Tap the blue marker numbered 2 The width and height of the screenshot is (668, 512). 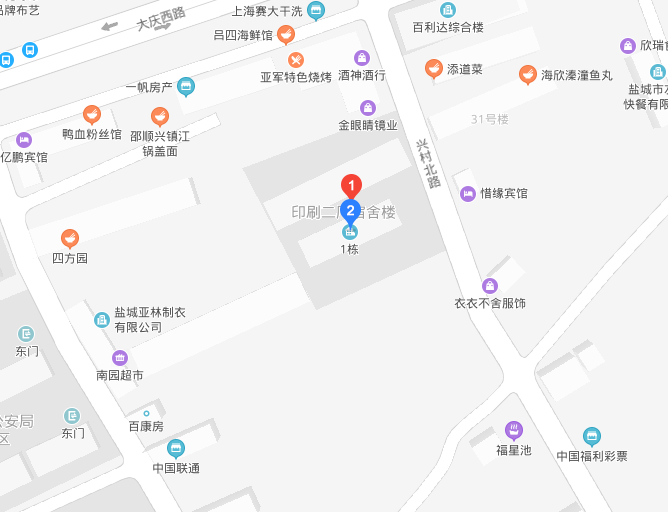(x=350, y=211)
